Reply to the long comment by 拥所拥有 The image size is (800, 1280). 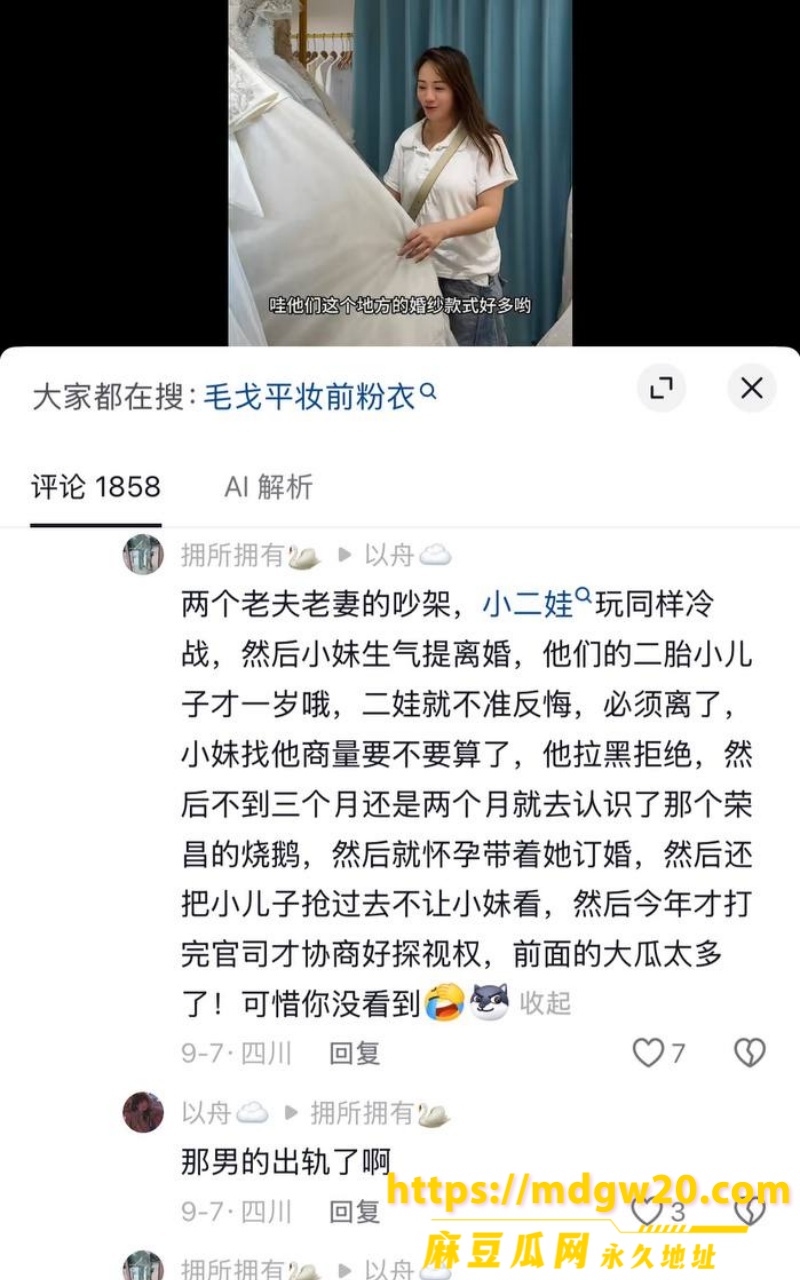point(355,1052)
